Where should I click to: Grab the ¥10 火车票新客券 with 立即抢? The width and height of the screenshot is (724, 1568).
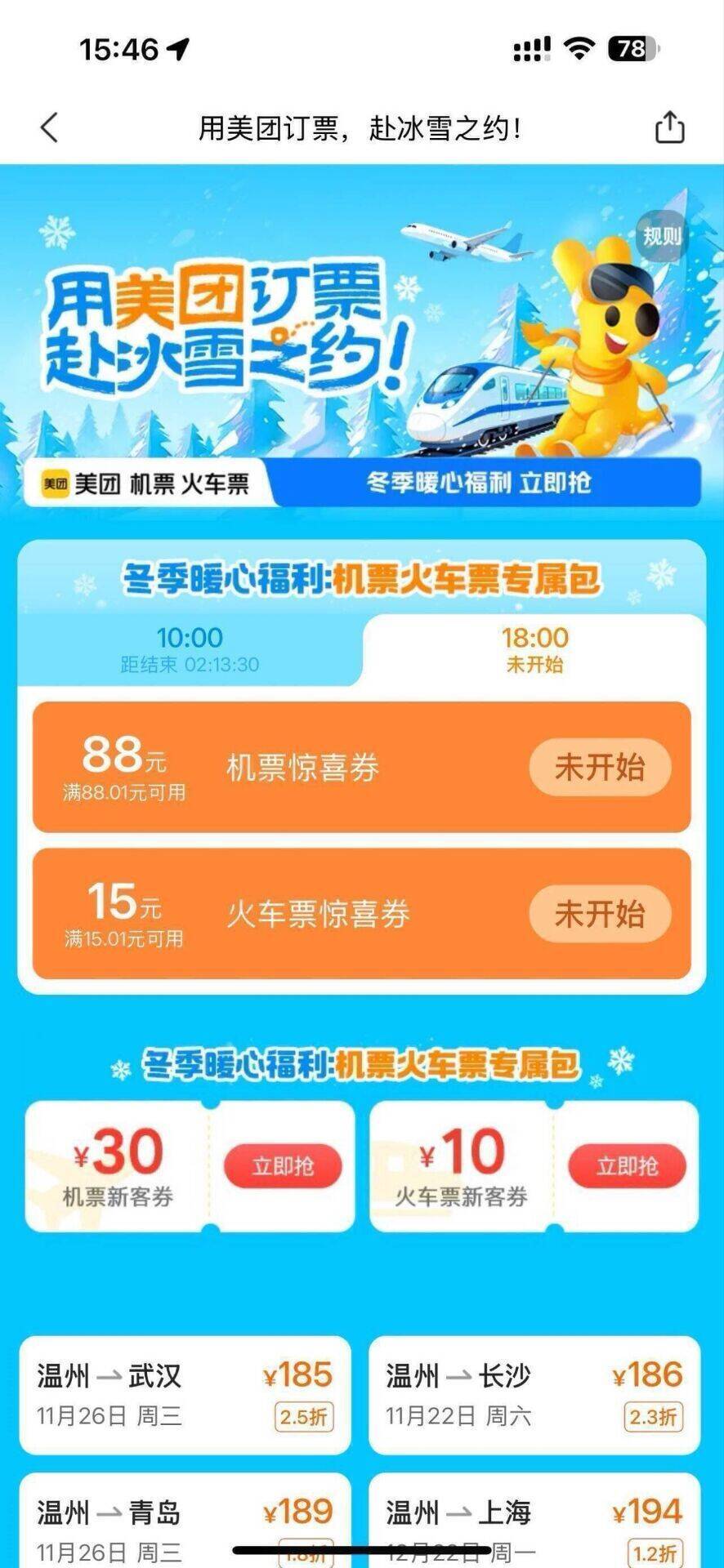(627, 1165)
